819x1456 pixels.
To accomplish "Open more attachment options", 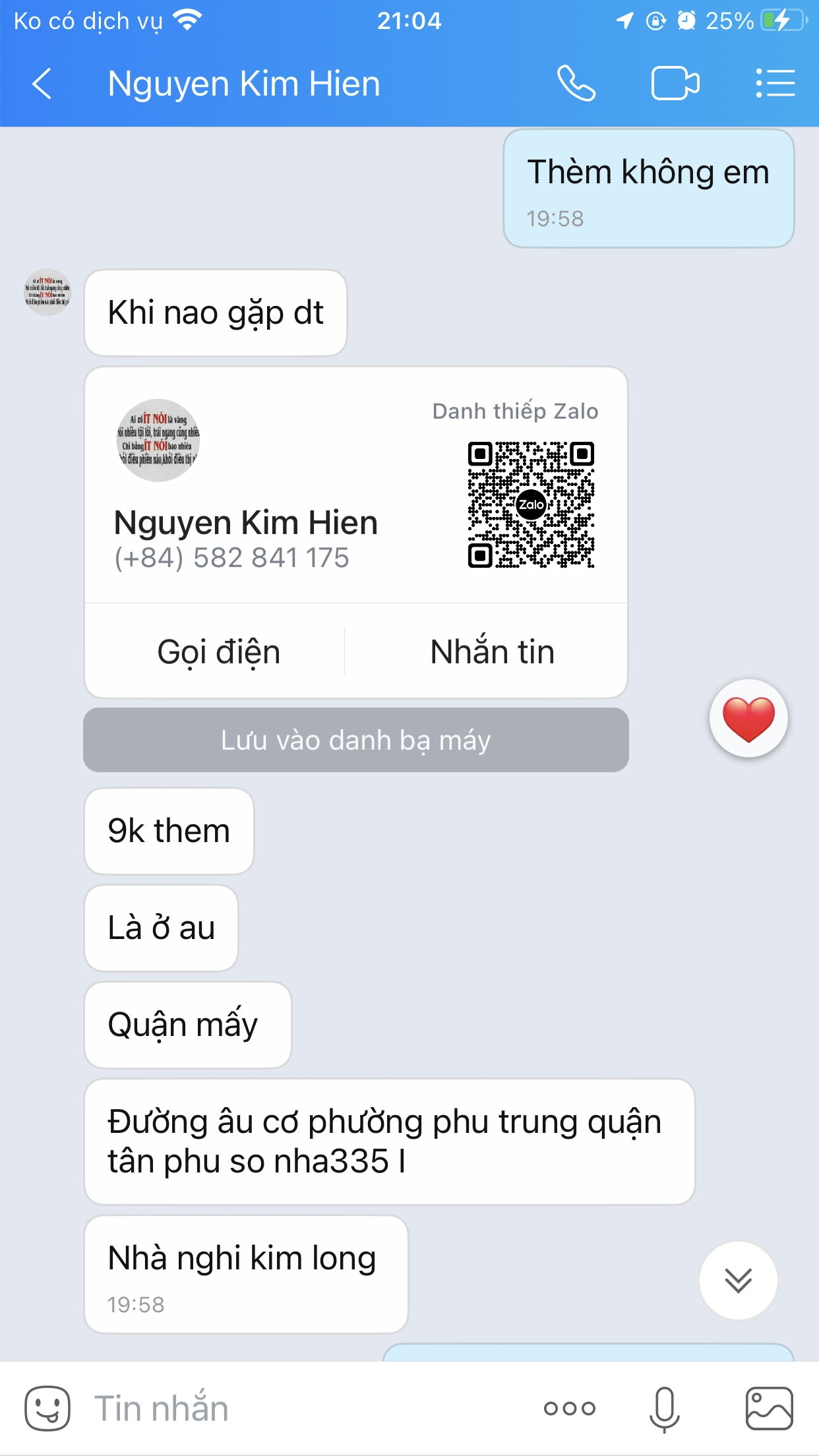I will tap(570, 1409).
